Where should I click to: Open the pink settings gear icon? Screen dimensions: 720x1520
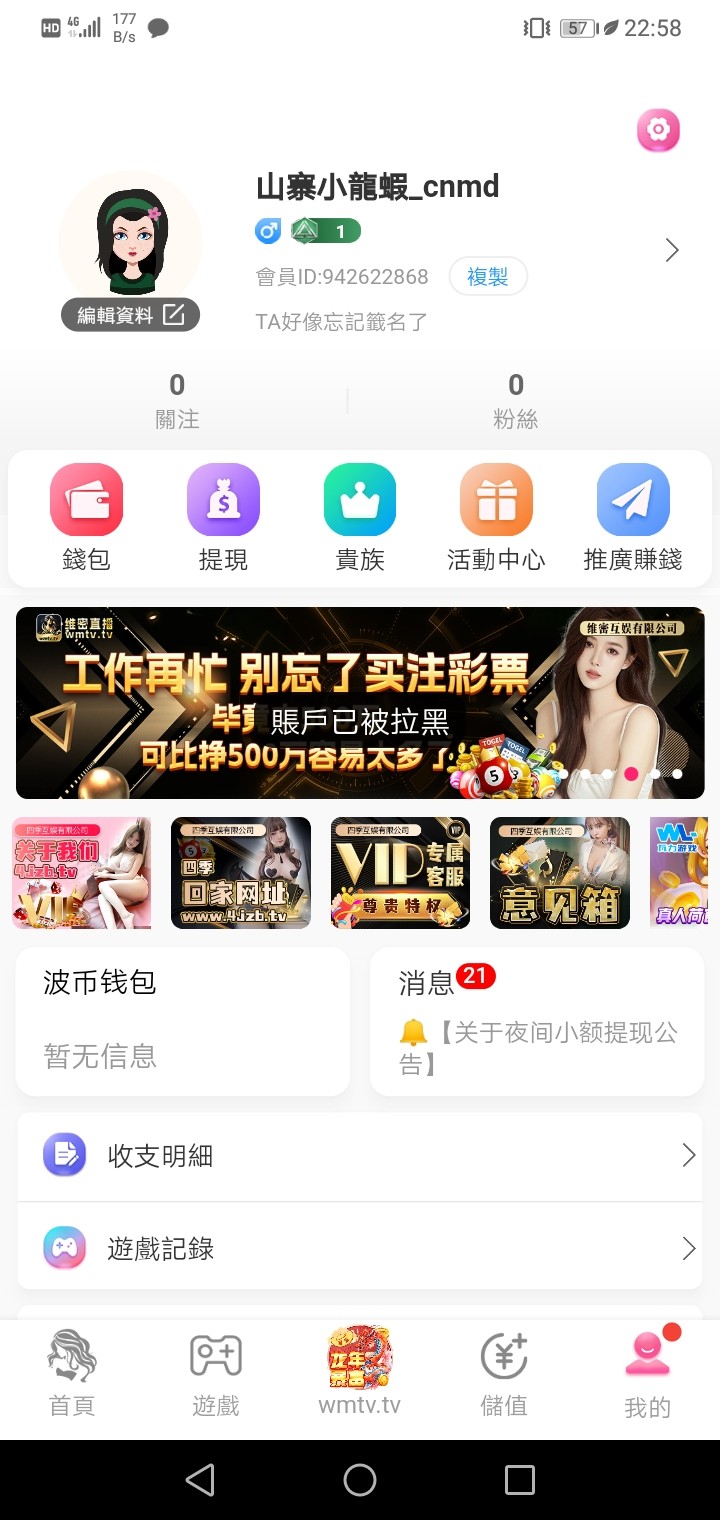coord(658,130)
